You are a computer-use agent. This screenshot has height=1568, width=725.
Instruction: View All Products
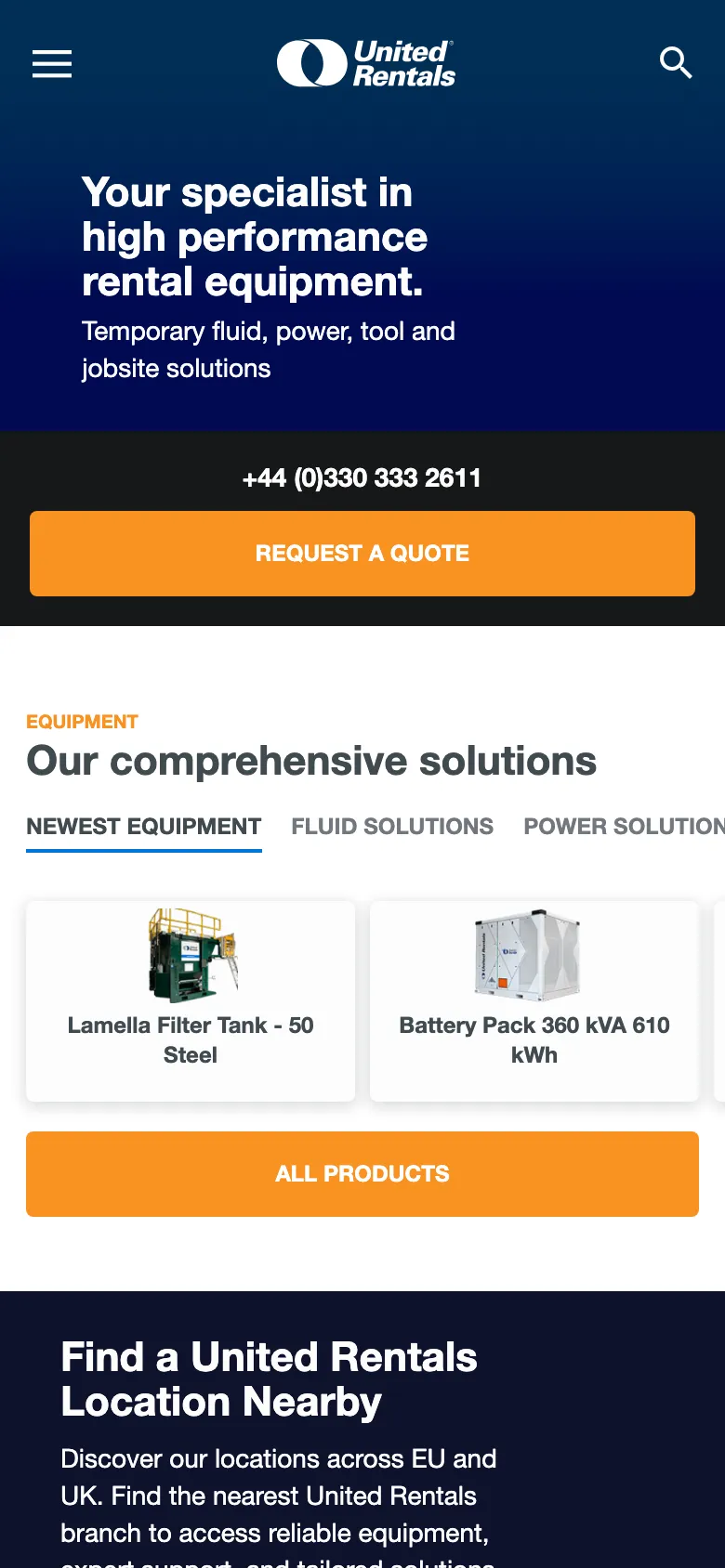pyautogui.click(x=362, y=1174)
